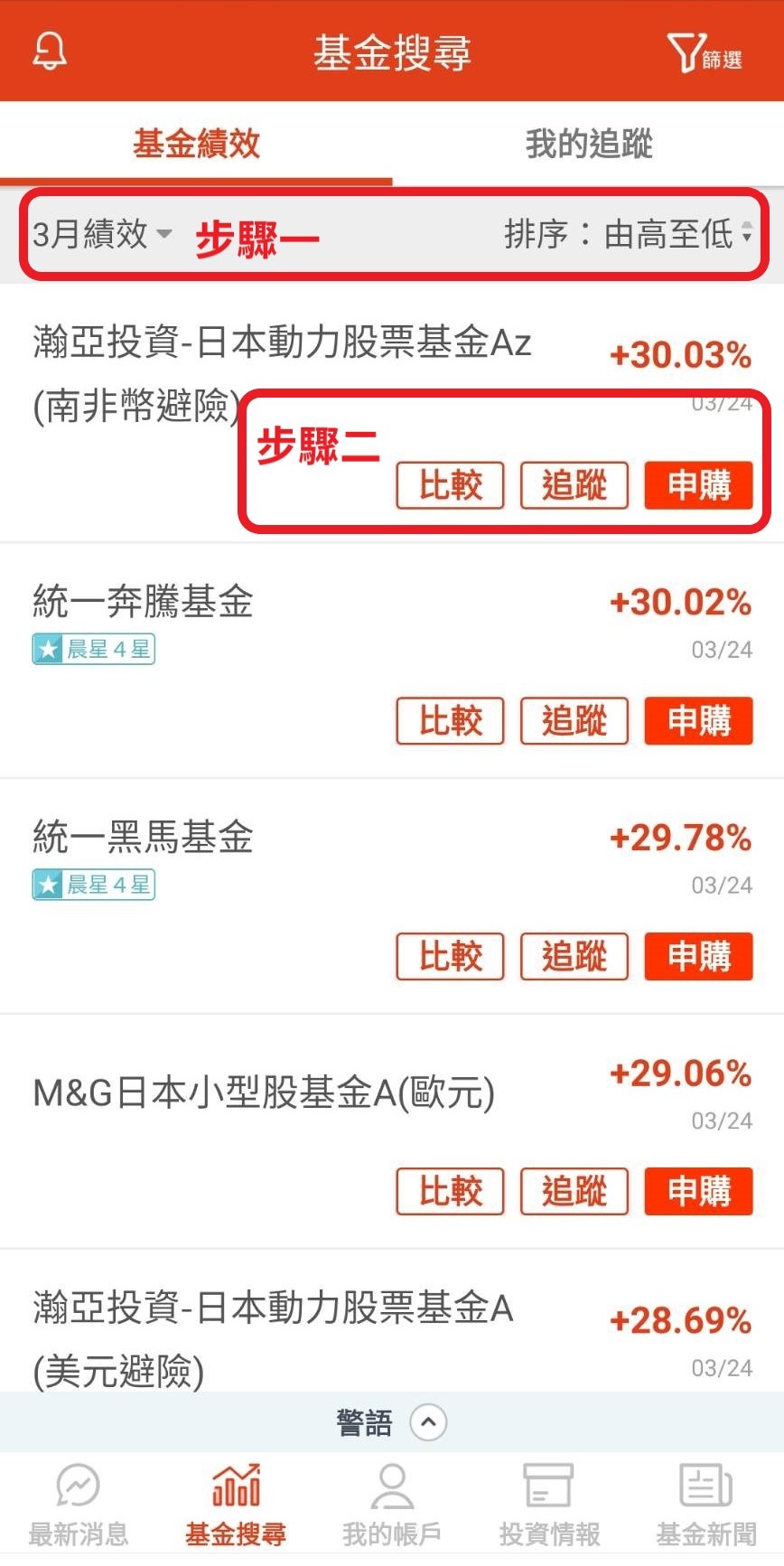Select the 基金績效 tab

pyautogui.click(x=196, y=144)
